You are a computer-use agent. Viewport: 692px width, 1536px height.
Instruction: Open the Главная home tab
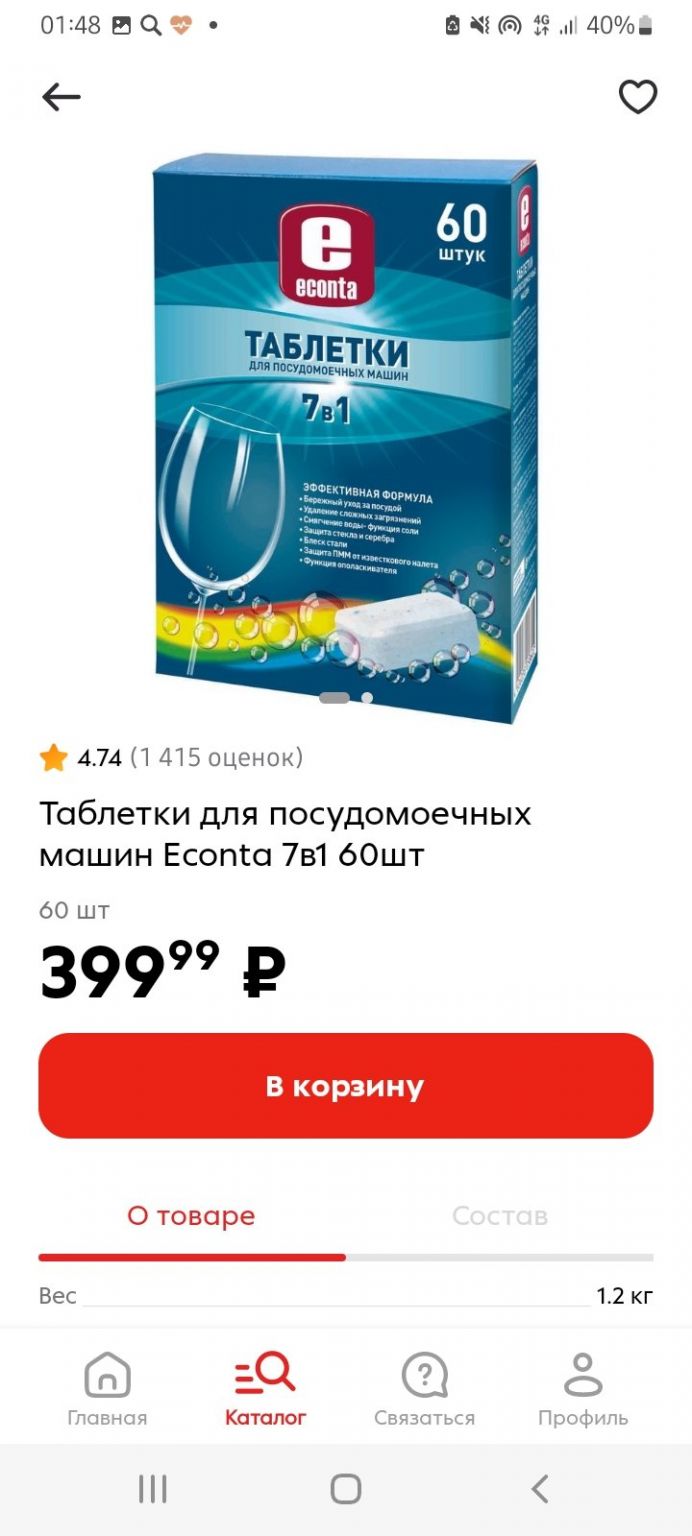(x=107, y=1390)
